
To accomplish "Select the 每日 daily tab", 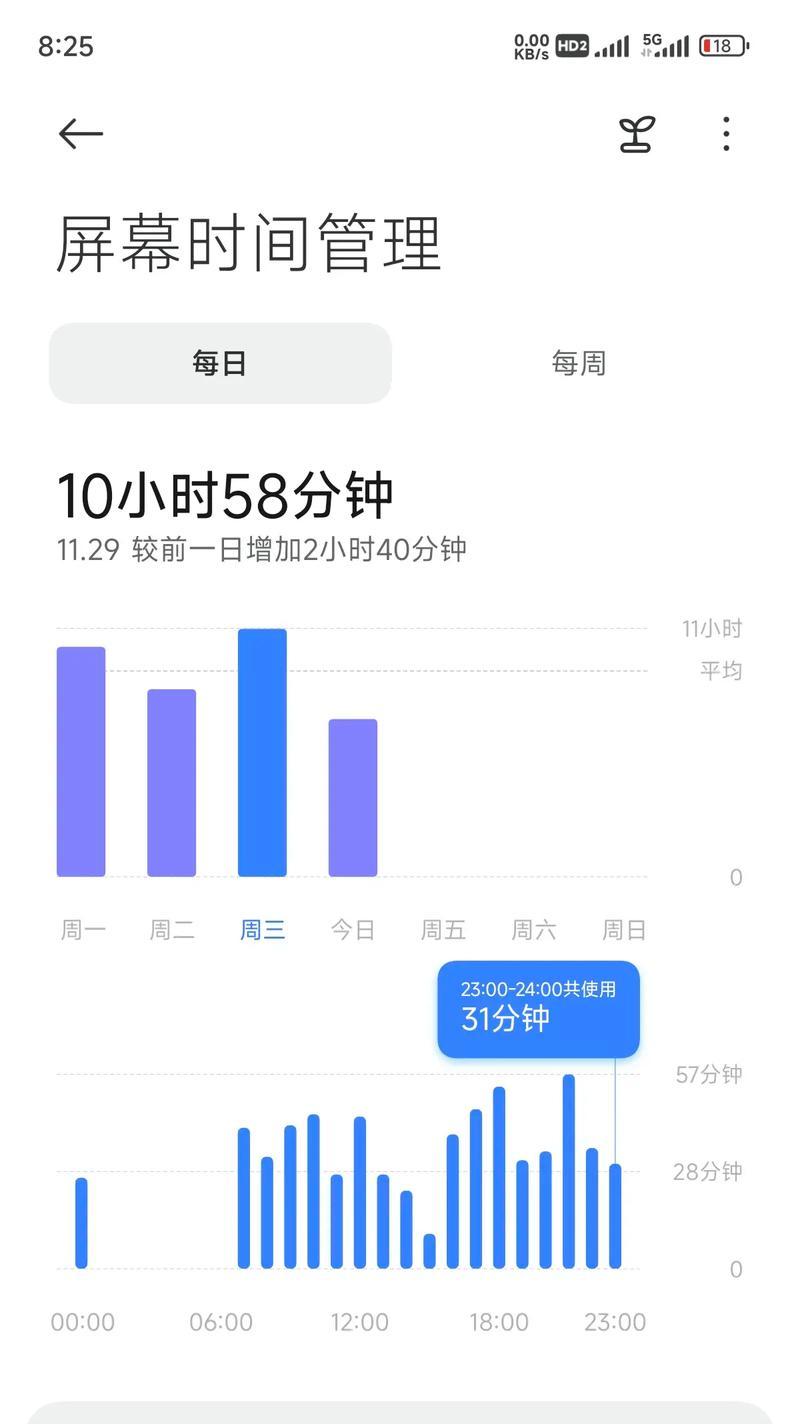I will (220, 363).
